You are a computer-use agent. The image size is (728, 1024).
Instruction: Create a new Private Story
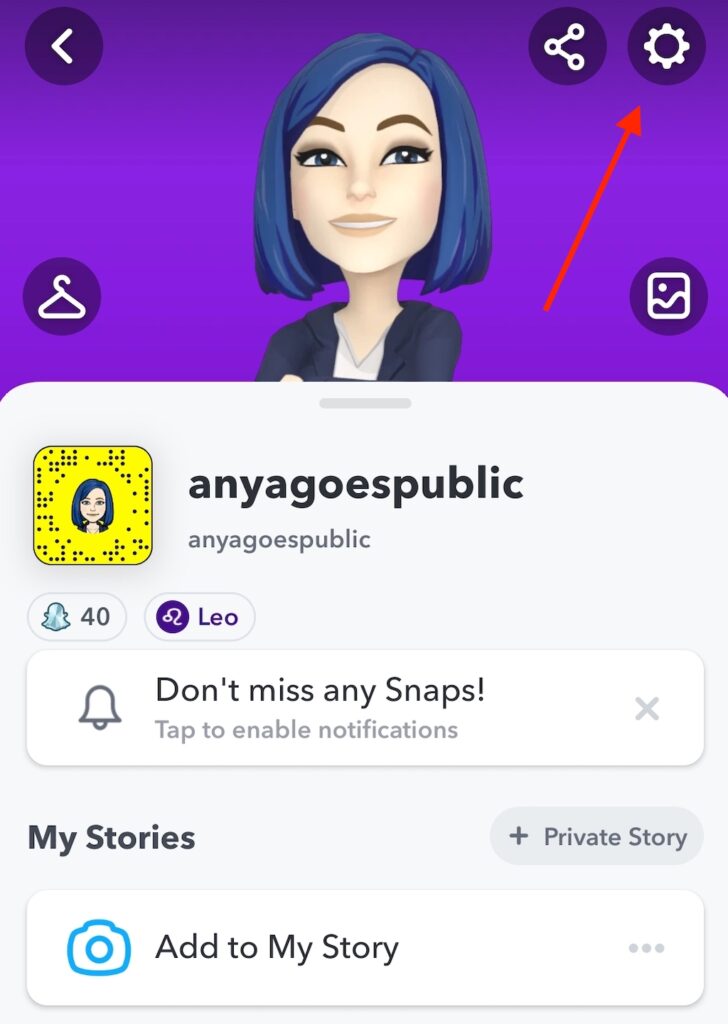click(597, 836)
